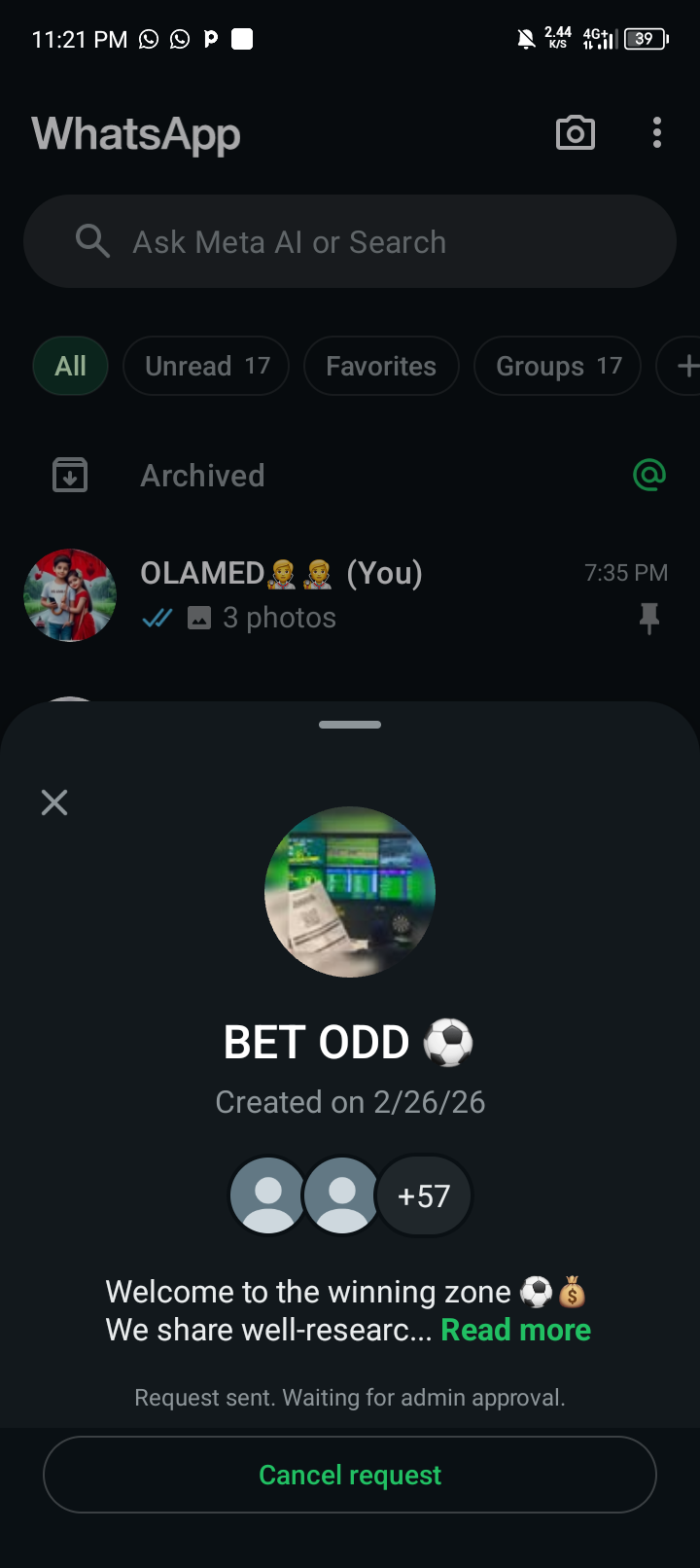Switch to the Groups filter
The width and height of the screenshot is (700, 1568).
click(557, 367)
